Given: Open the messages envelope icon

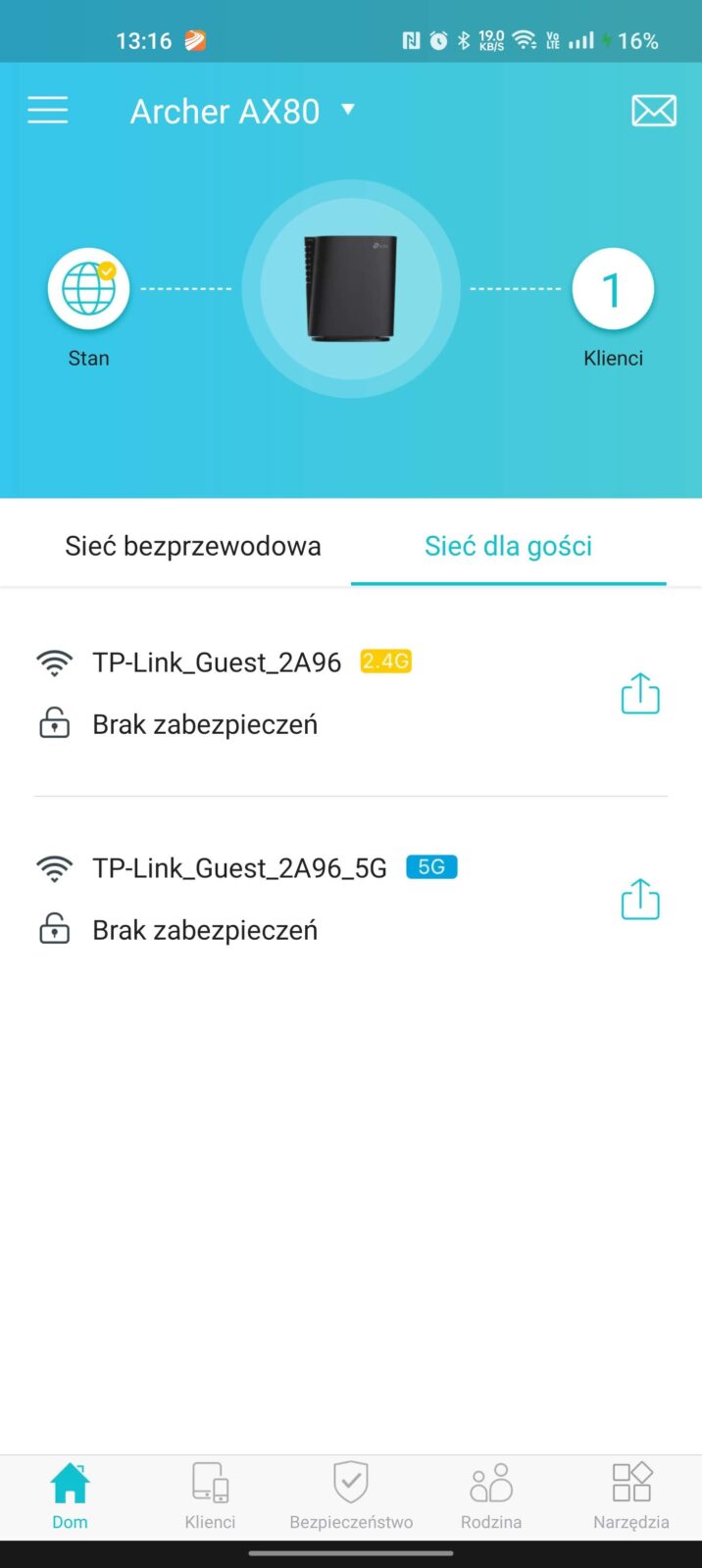Looking at the screenshot, I should pos(653,111).
